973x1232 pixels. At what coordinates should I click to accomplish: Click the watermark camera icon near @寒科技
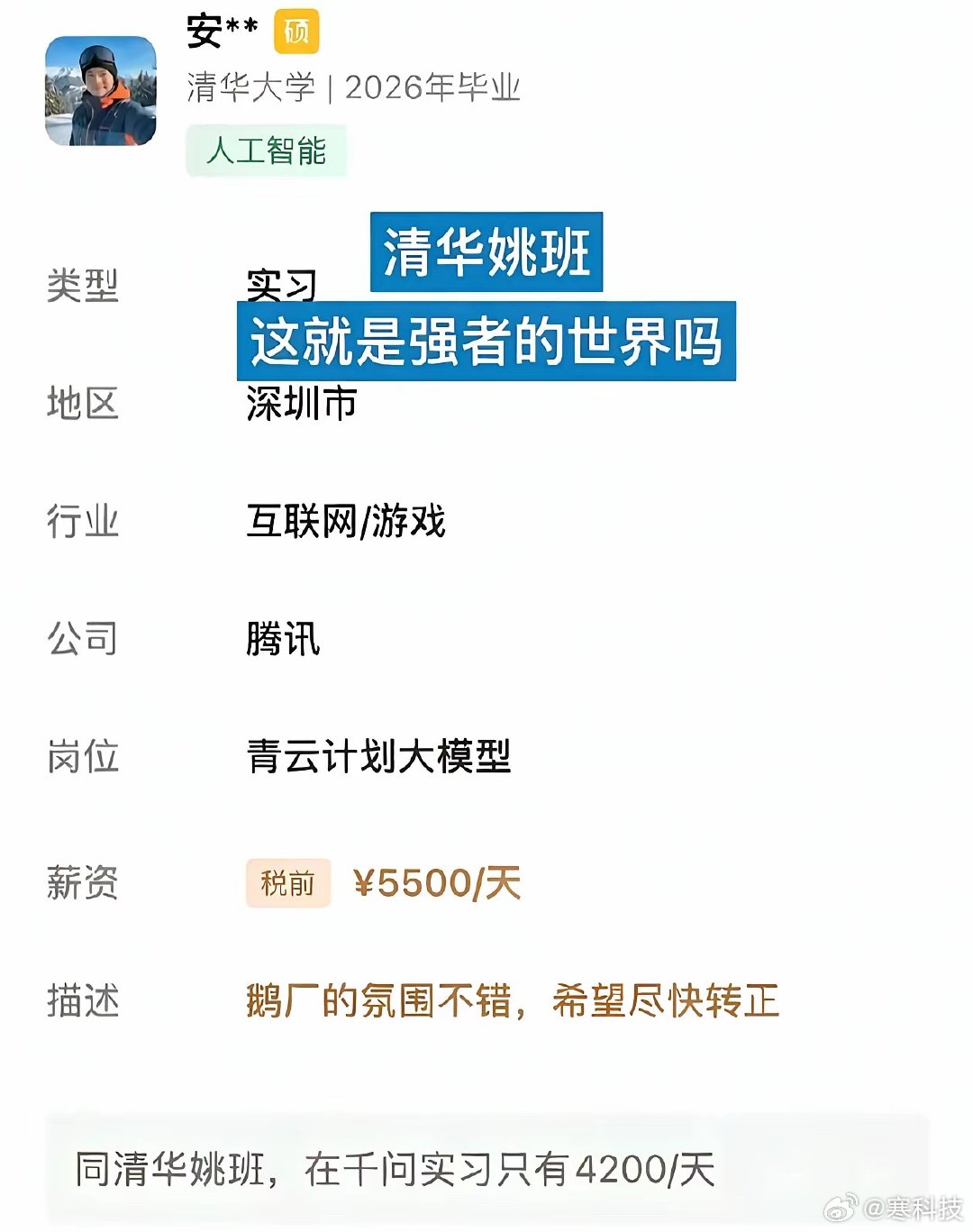(x=845, y=1209)
